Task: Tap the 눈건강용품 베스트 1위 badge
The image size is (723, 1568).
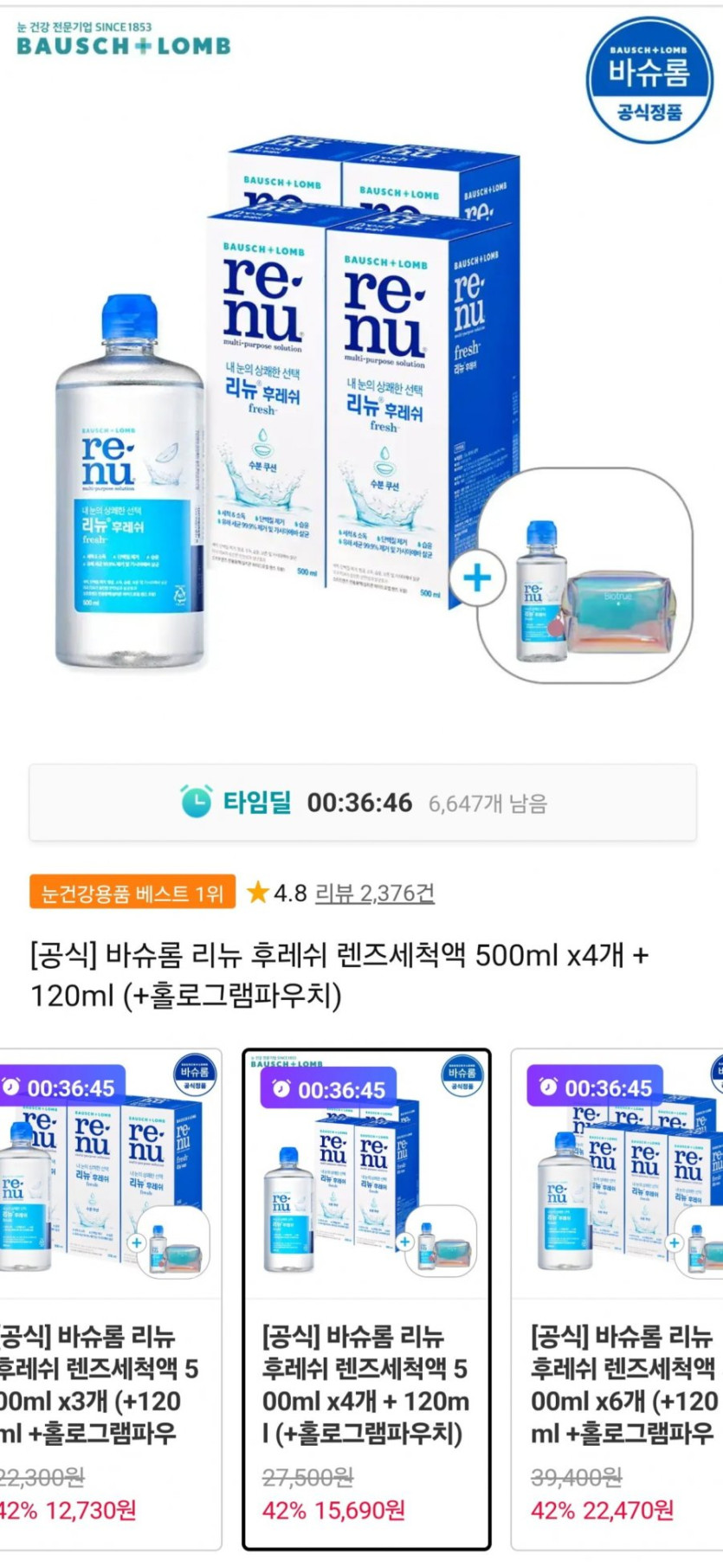Action: pyautogui.click(x=132, y=893)
